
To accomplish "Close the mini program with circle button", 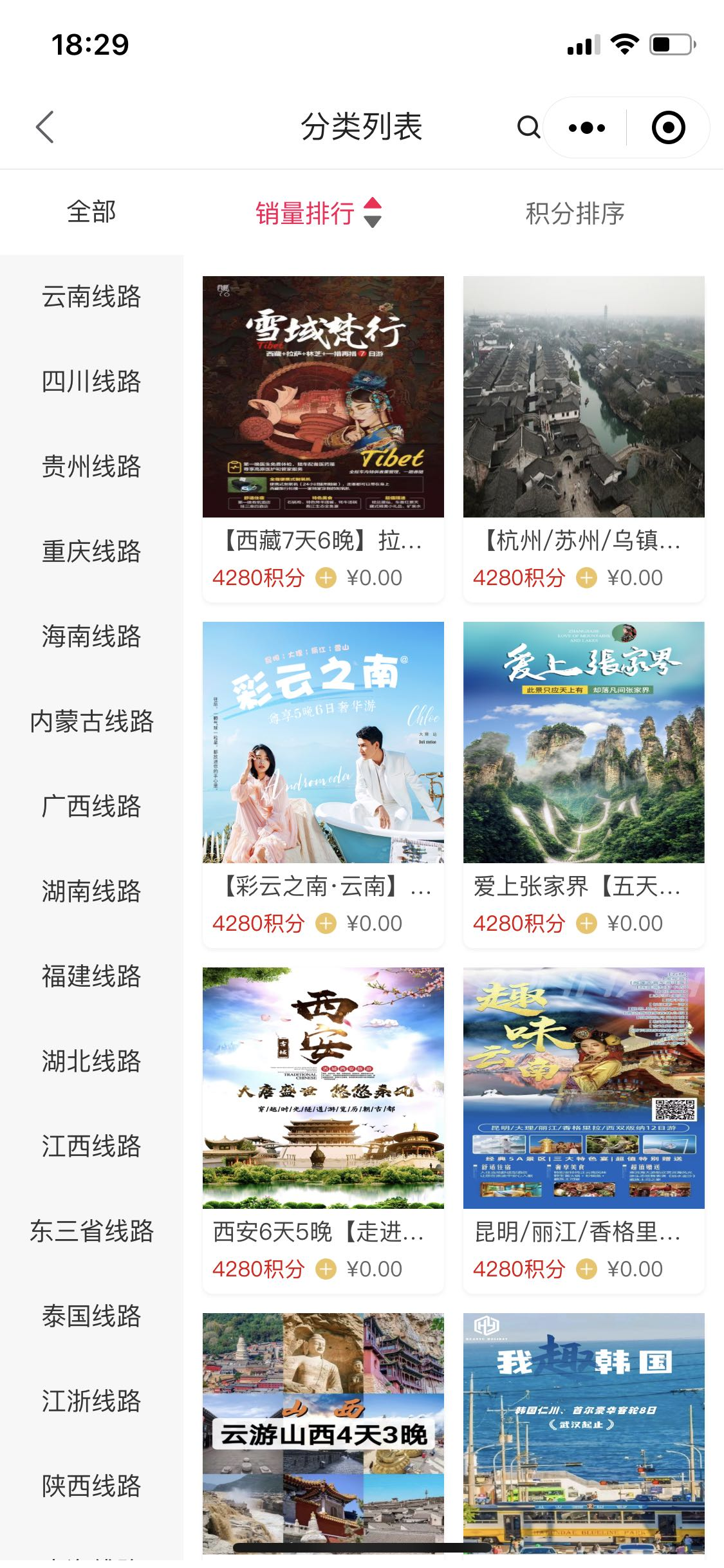I will click(x=668, y=127).
